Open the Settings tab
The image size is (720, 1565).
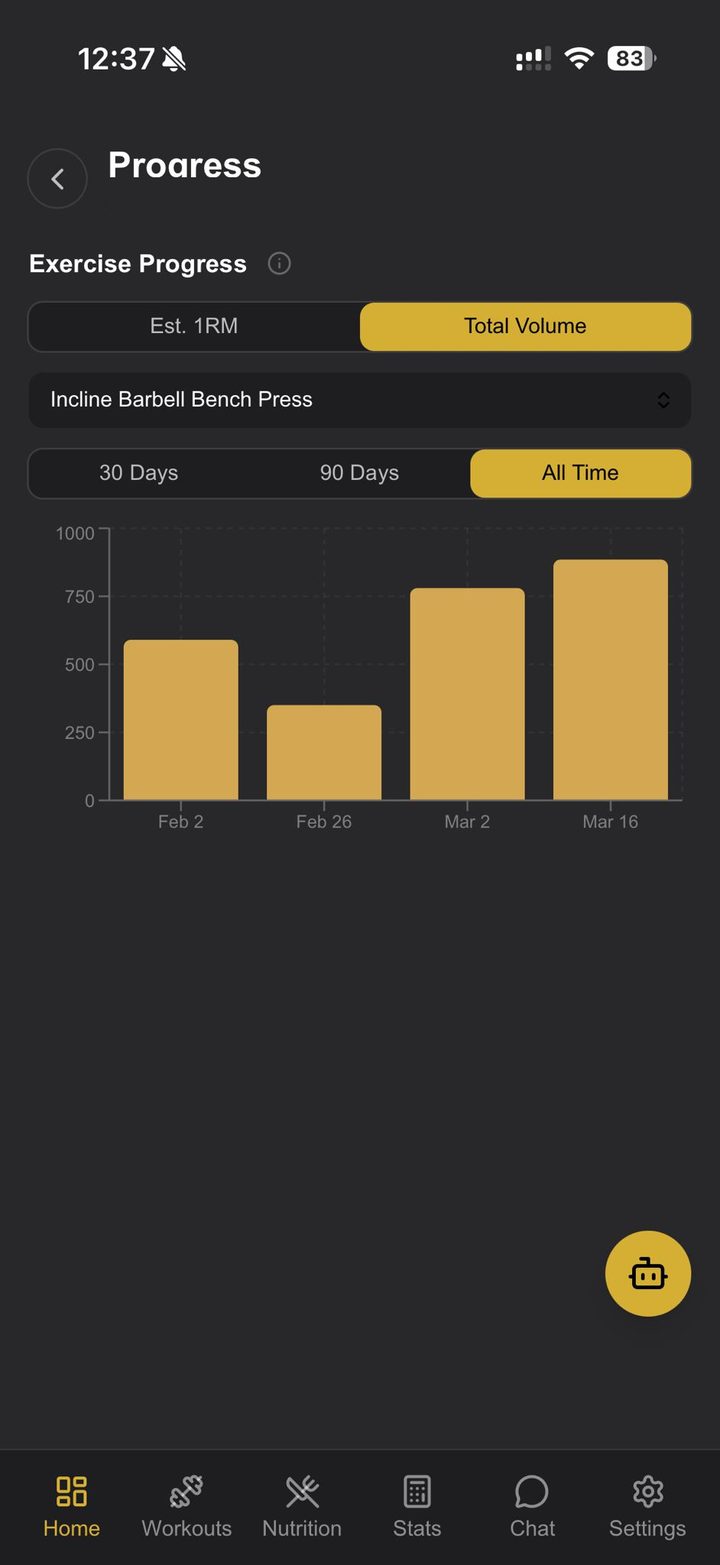pyautogui.click(x=648, y=1507)
